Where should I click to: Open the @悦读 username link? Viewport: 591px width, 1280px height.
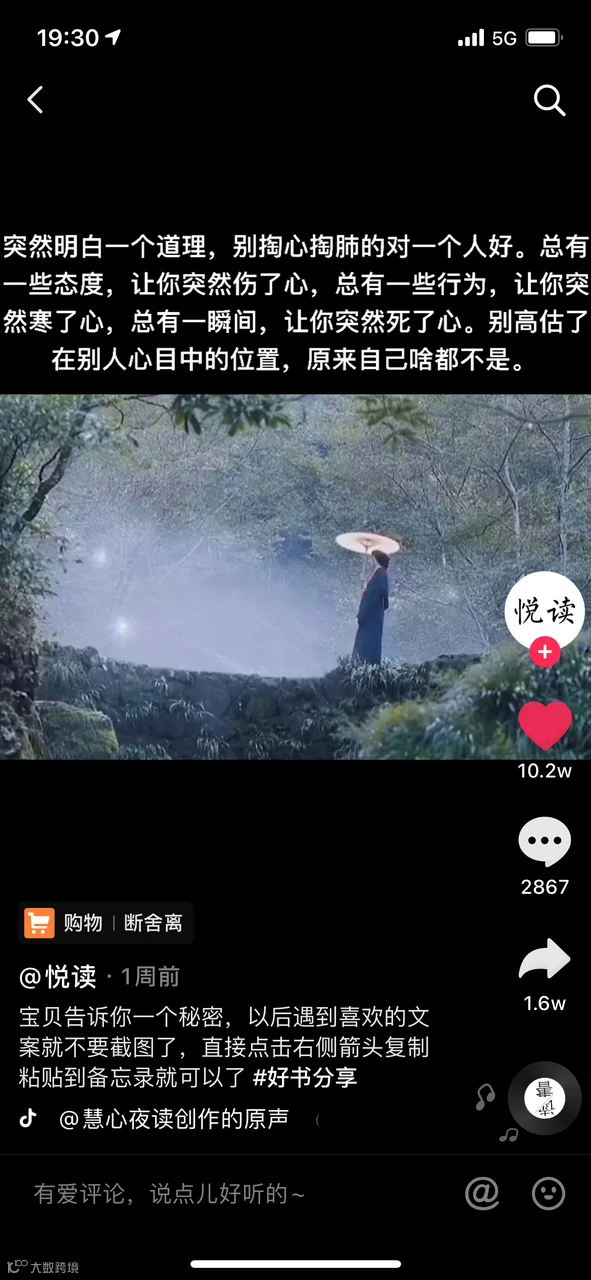pyautogui.click(x=58, y=976)
